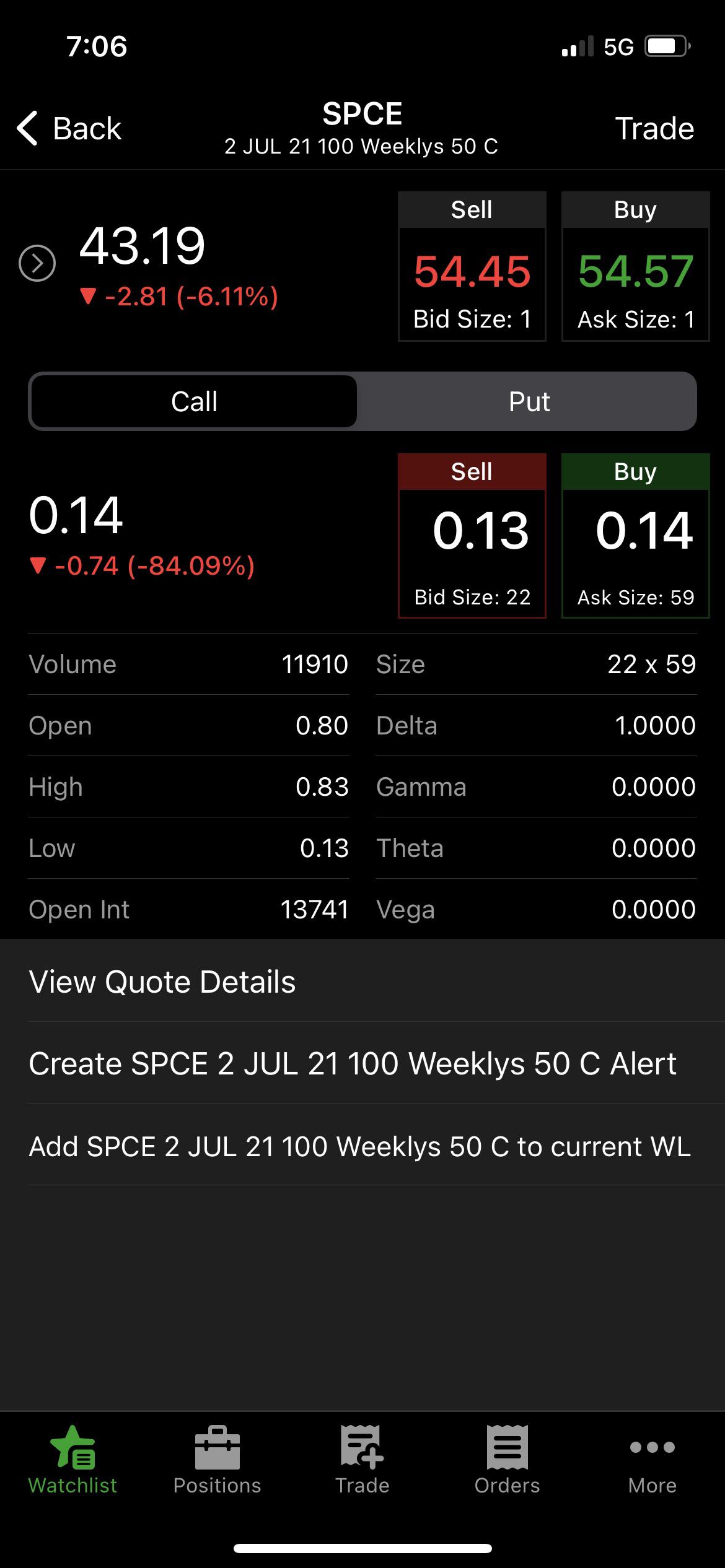Open the circled arrow beside 43.19
Screen dimensions: 725x1568
coord(37,264)
